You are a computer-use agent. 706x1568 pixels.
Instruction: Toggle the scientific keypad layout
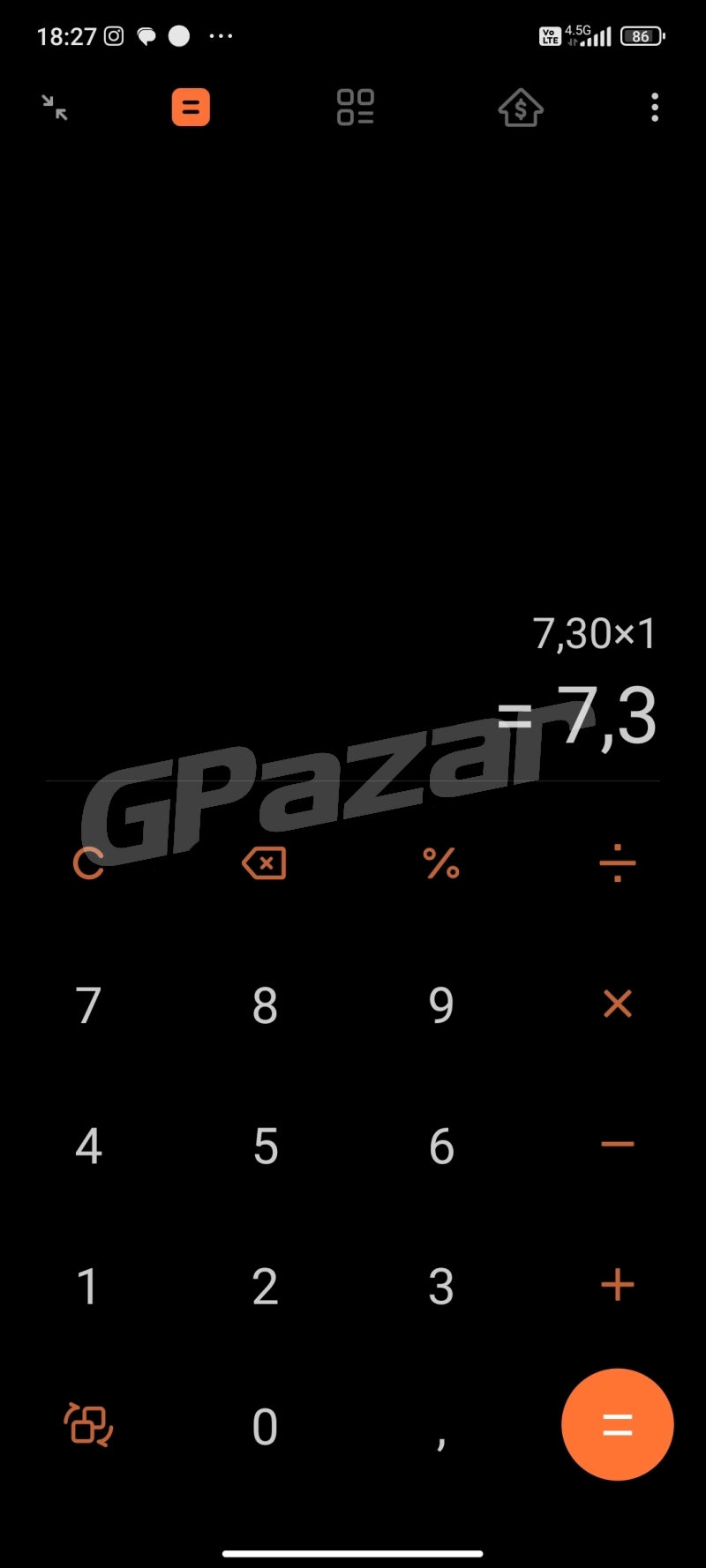tap(88, 1425)
